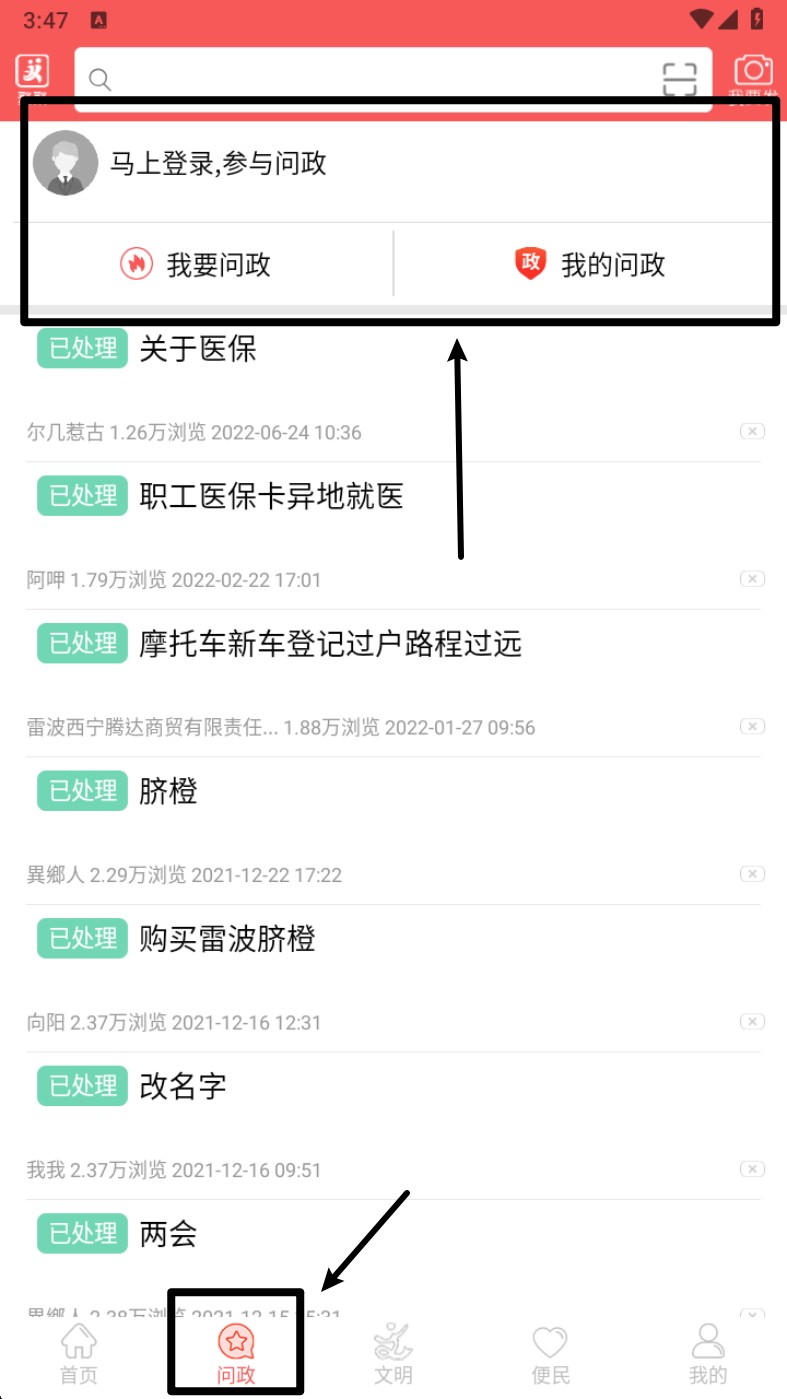Image resolution: width=787 pixels, height=1399 pixels.
Task: Open the camera icon in the top bar
Action: 753,72
